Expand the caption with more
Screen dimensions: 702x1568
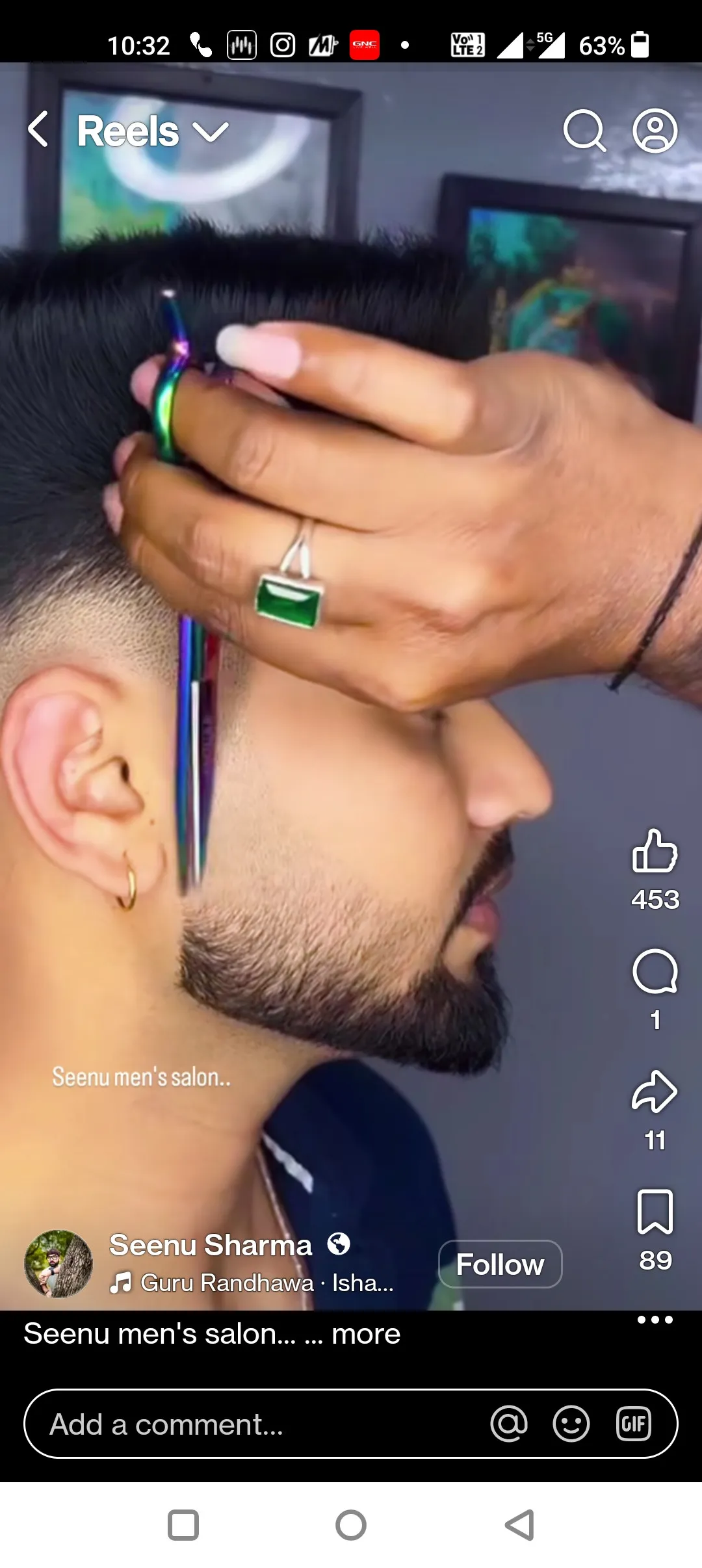(365, 1334)
